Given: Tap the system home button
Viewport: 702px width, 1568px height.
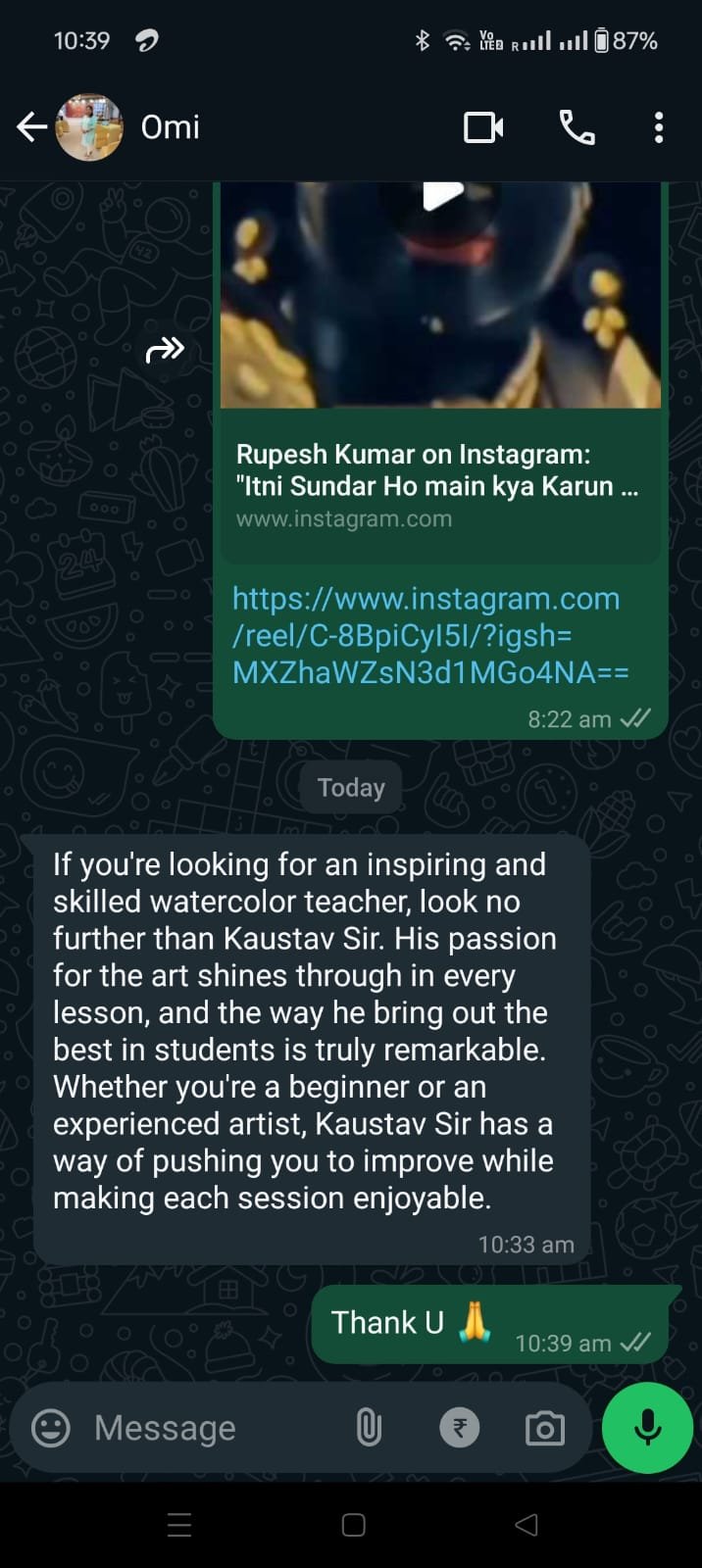Looking at the screenshot, I should pyautogui.click(x=353, y=1525).
